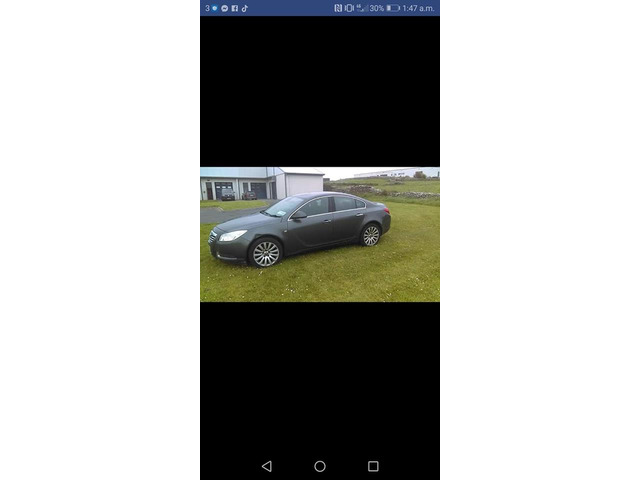
Task: Return to the home screen
Action: tap(320, 466)
